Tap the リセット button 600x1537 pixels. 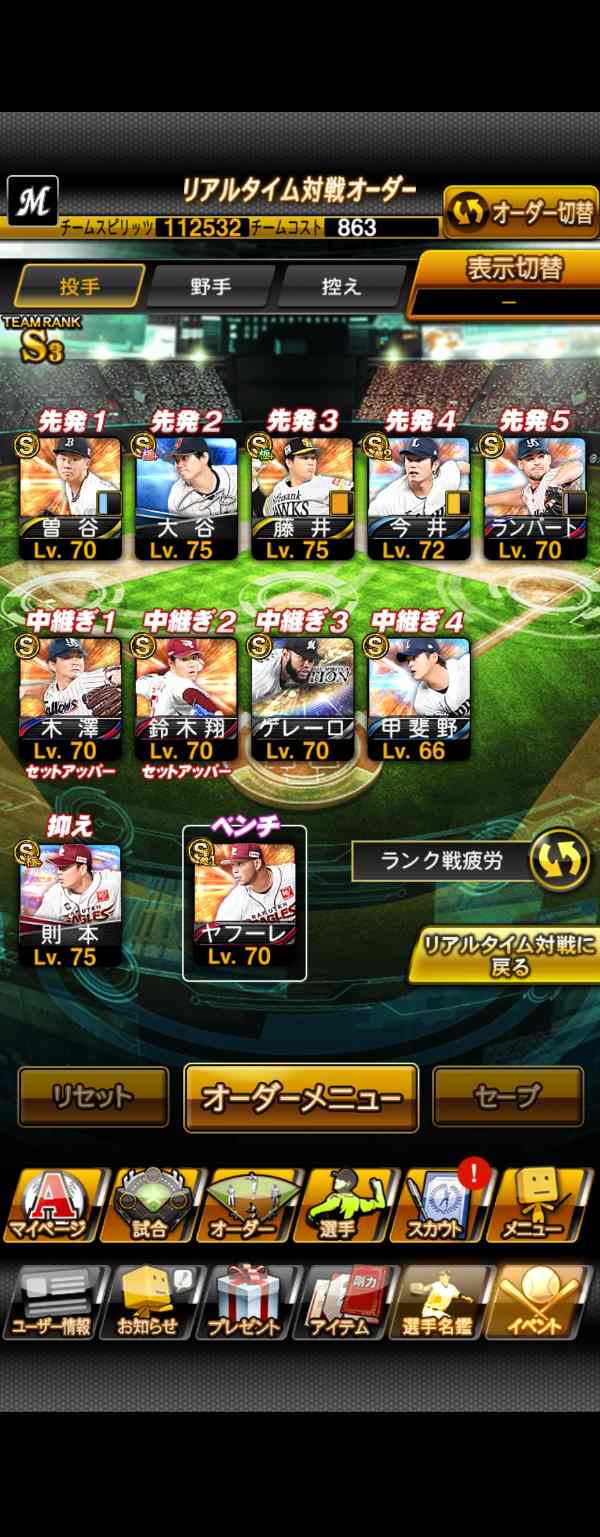93,1097
